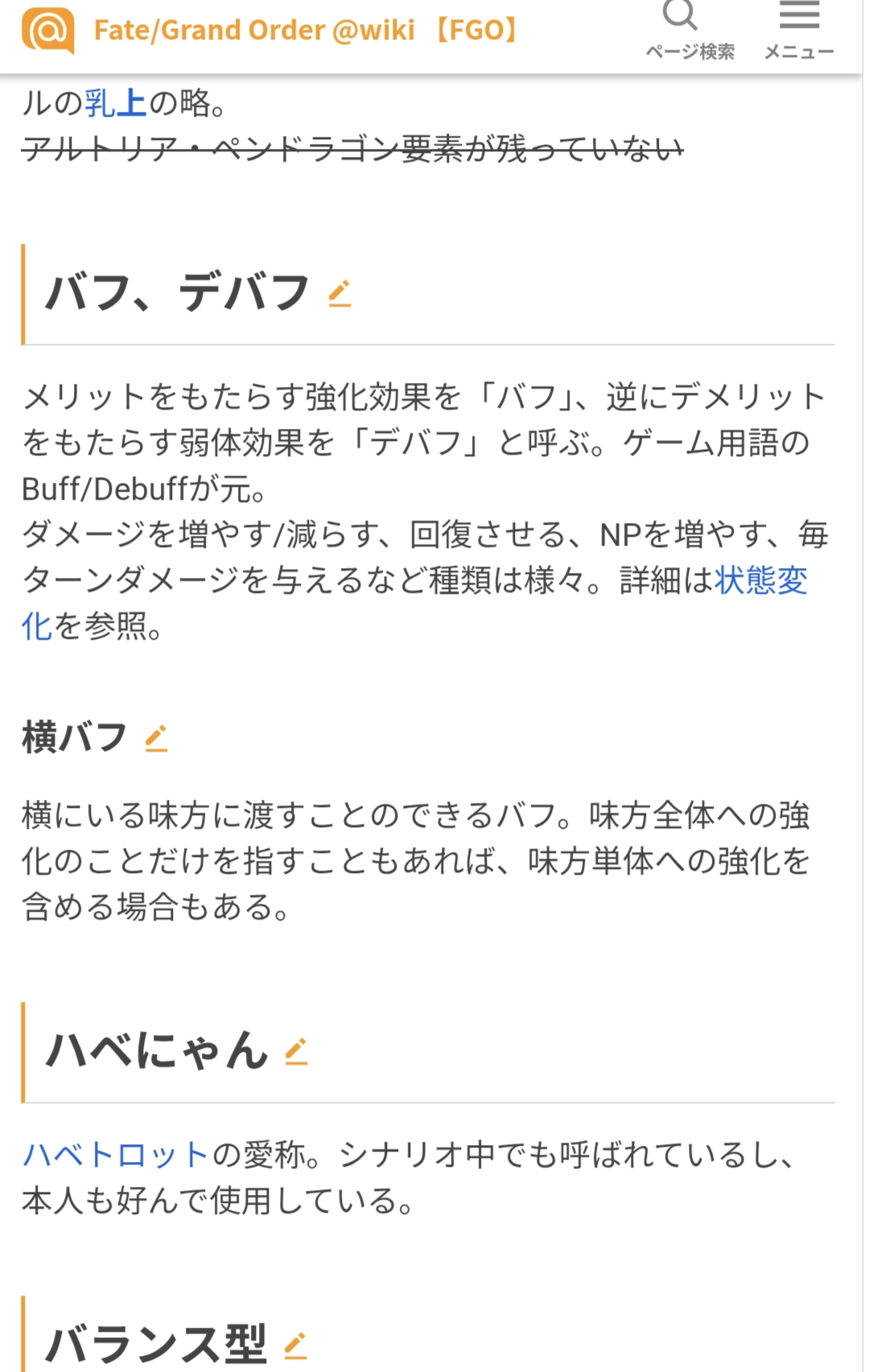Screen dimensions: 877x1372
Task: Open the ページ検索 page search
Action: point(689,31)
